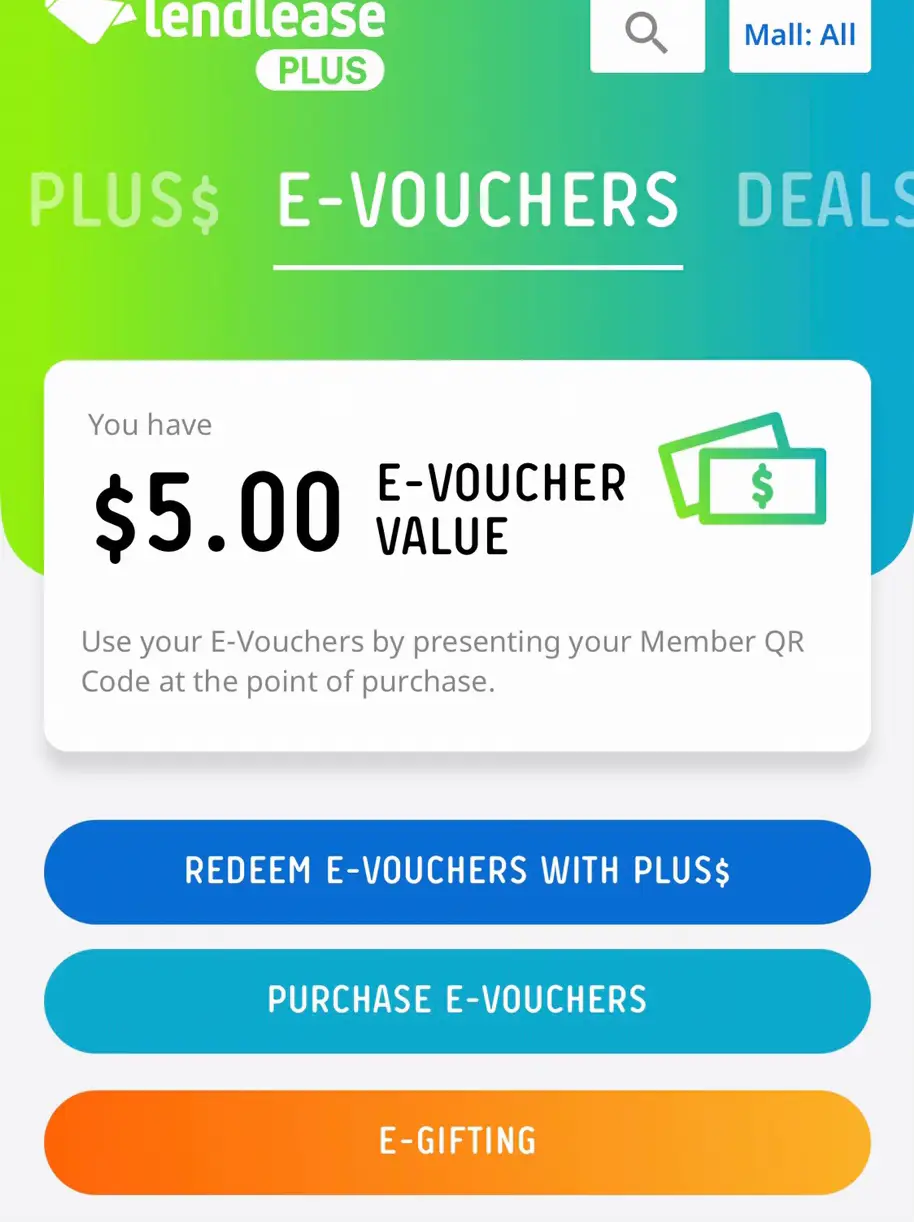914x1222 pixels.
Task: Tap Purchase E-Vouchers button
Action: pyautogui.click(x=457, y=1000)
